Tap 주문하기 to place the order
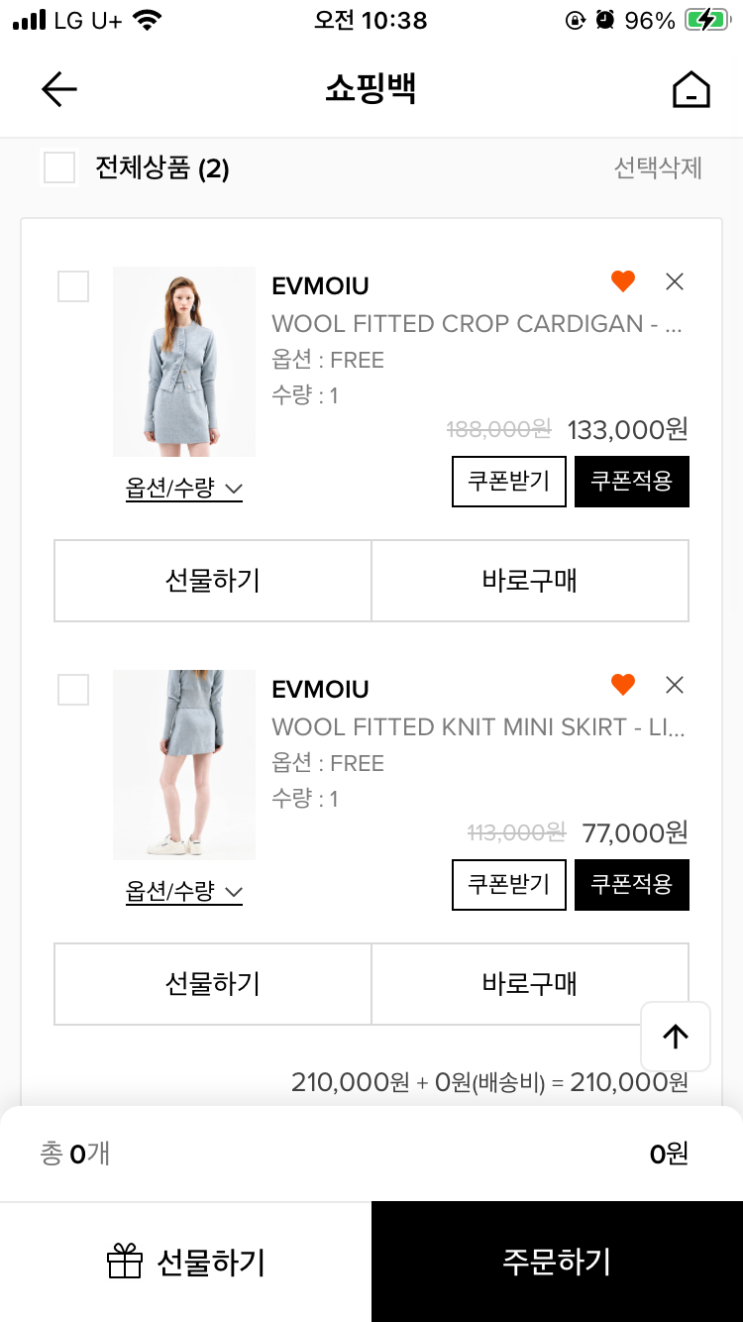 pos(557,1262)
